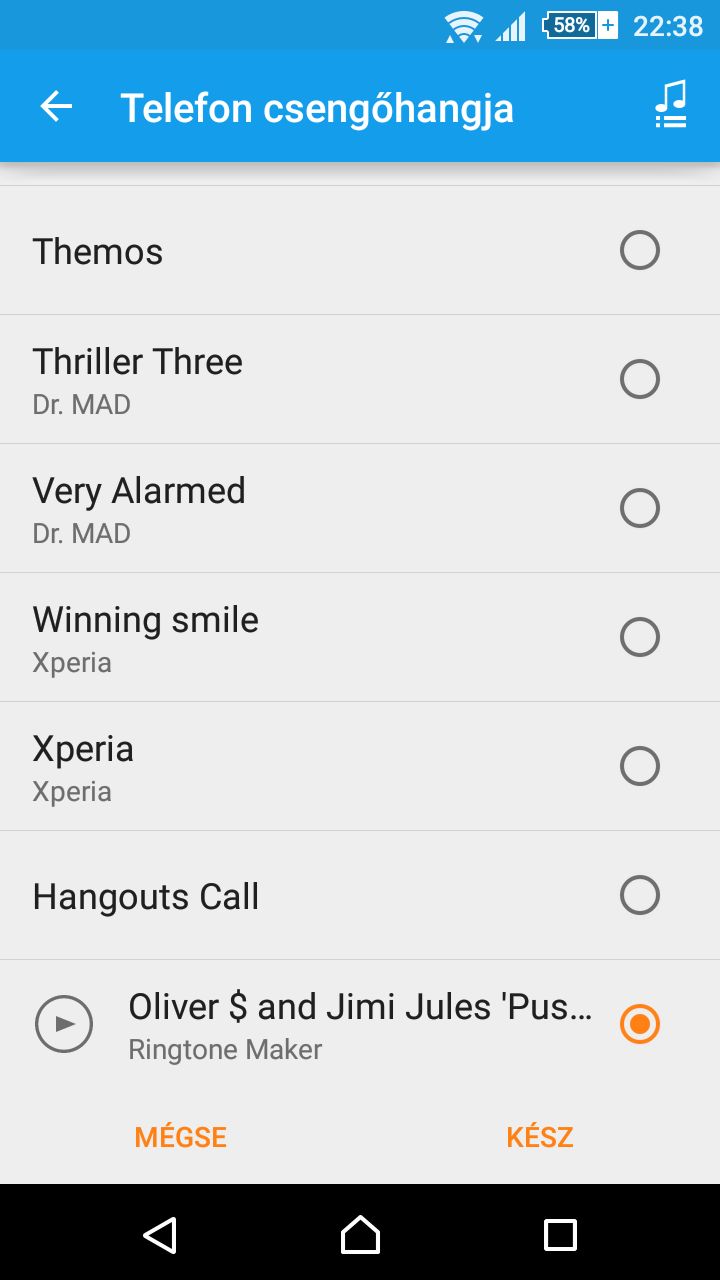Cancel with the MÉGSE button
The height and width of the screenshot is (1280, 720).
pos(181,1137)
